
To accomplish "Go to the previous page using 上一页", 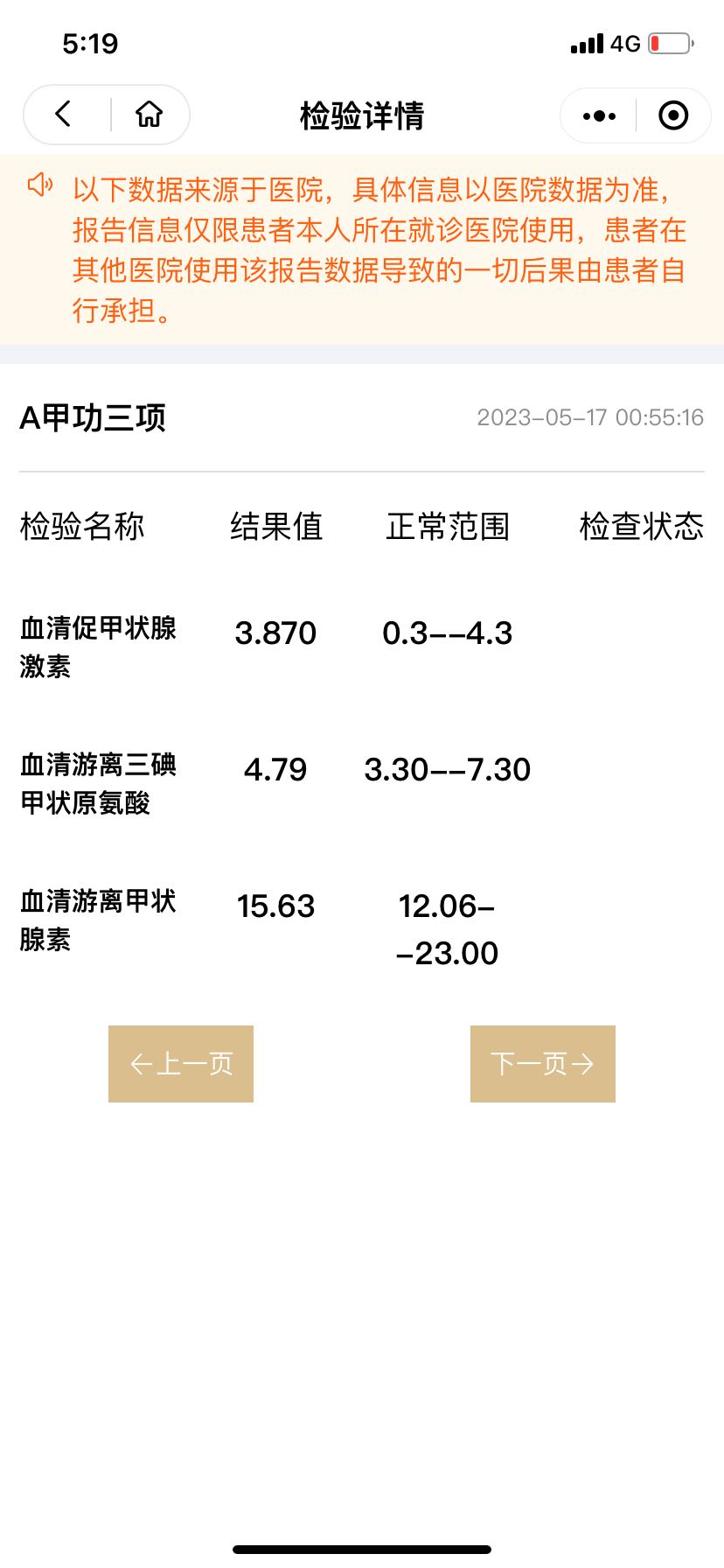I will point(180,1064).
